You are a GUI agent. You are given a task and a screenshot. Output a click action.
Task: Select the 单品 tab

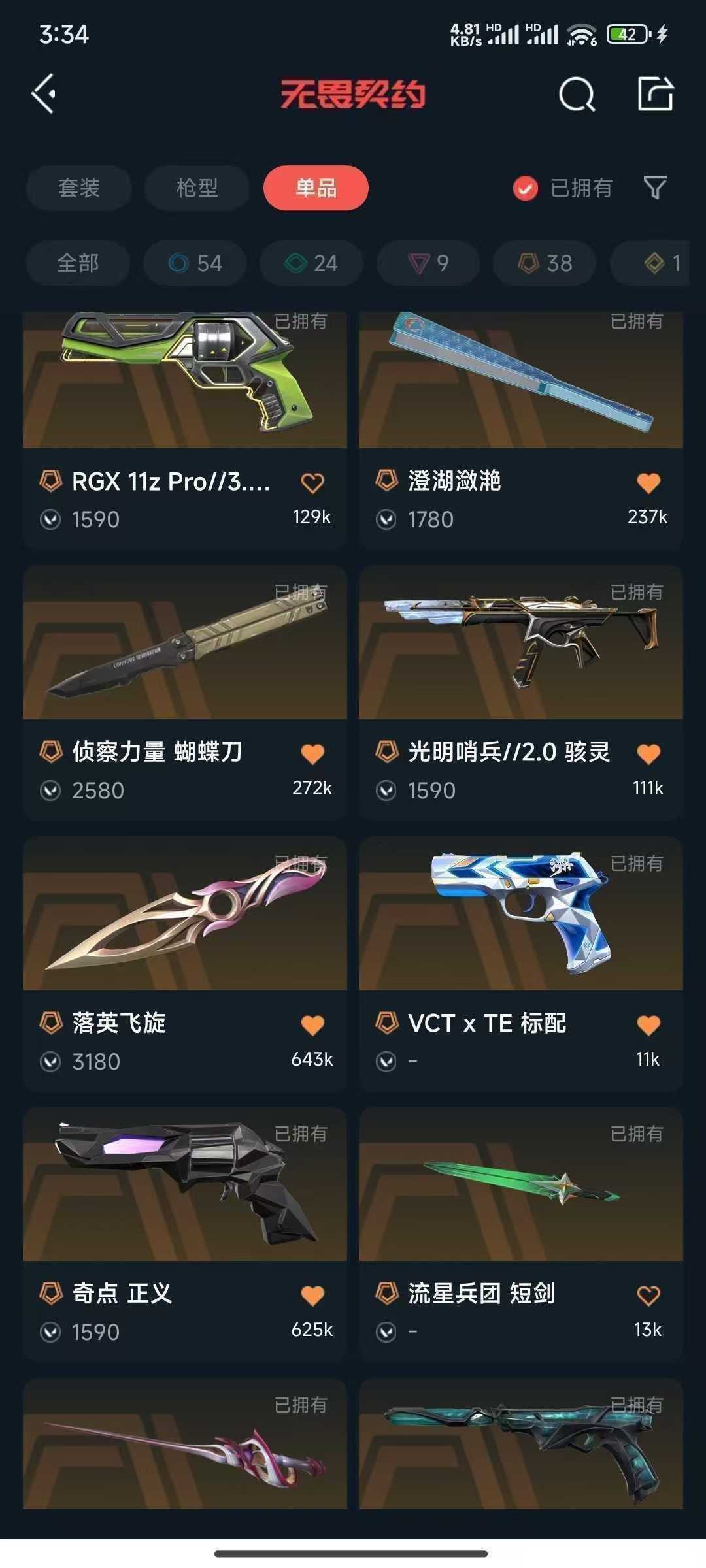click(316, 188)
